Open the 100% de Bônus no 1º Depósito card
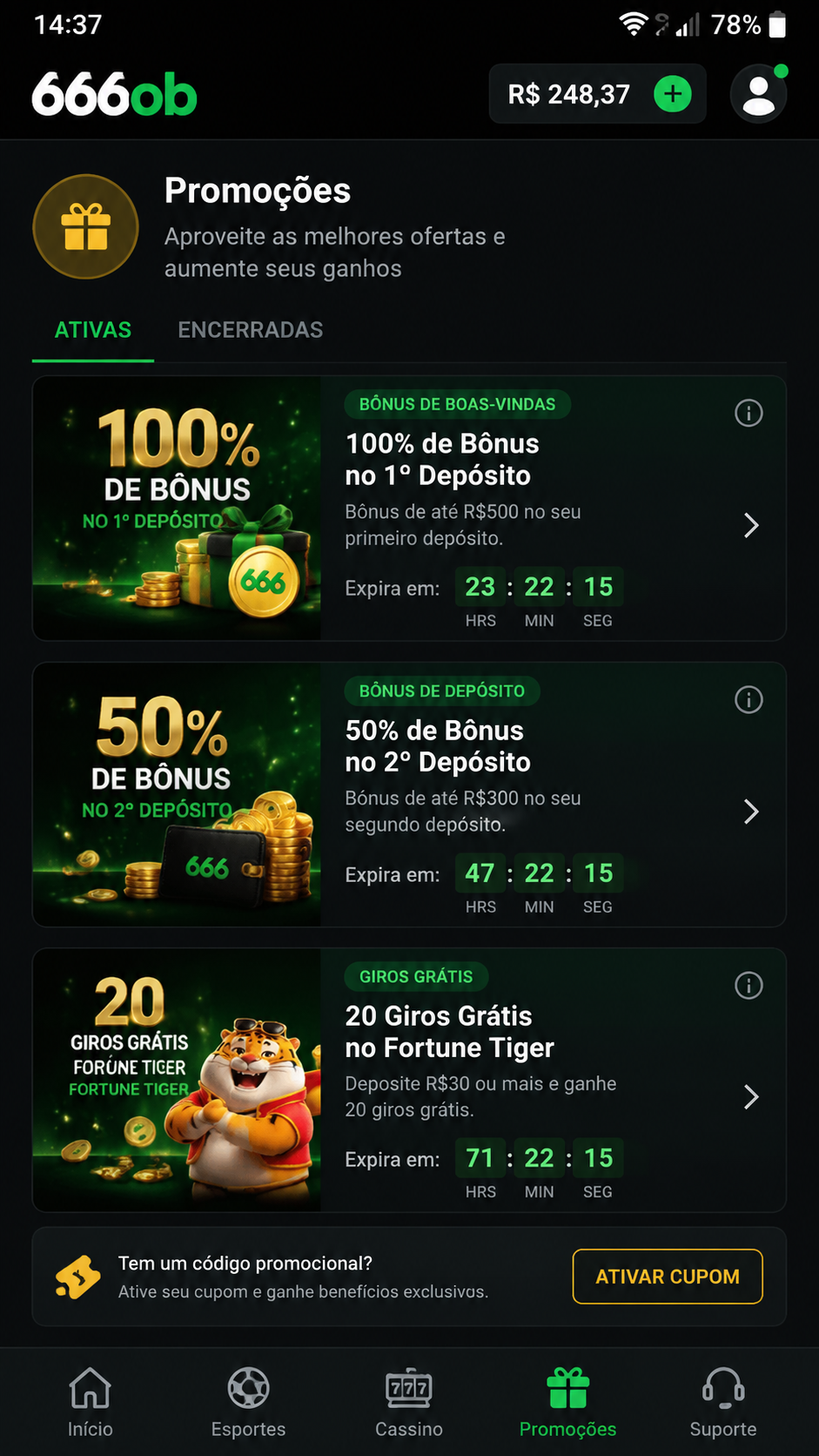The height and width of the screenshot is (1456, 819). 409,509
